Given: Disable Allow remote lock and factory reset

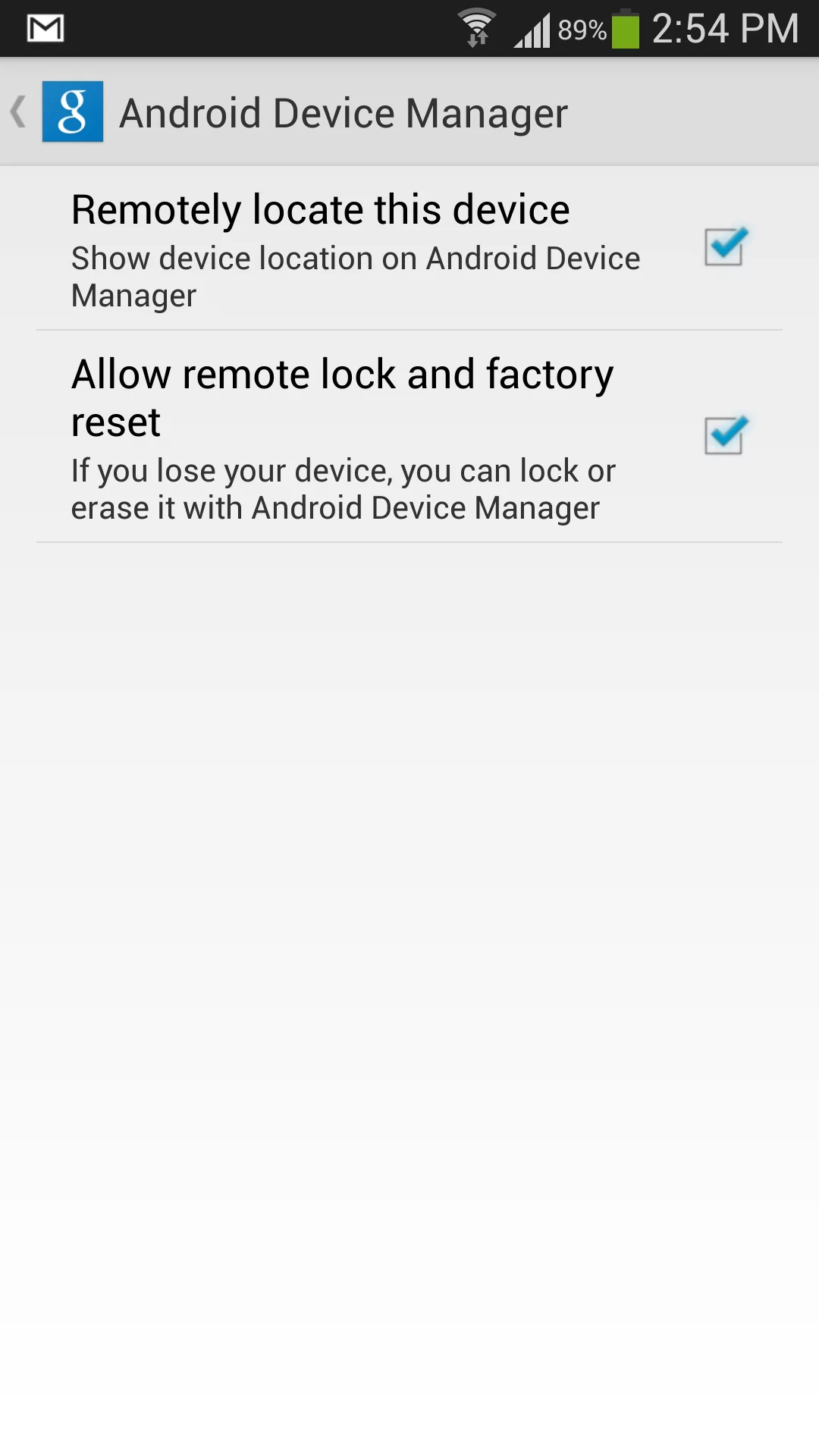Looking at the screenshot, I should [x=724, y=435].
